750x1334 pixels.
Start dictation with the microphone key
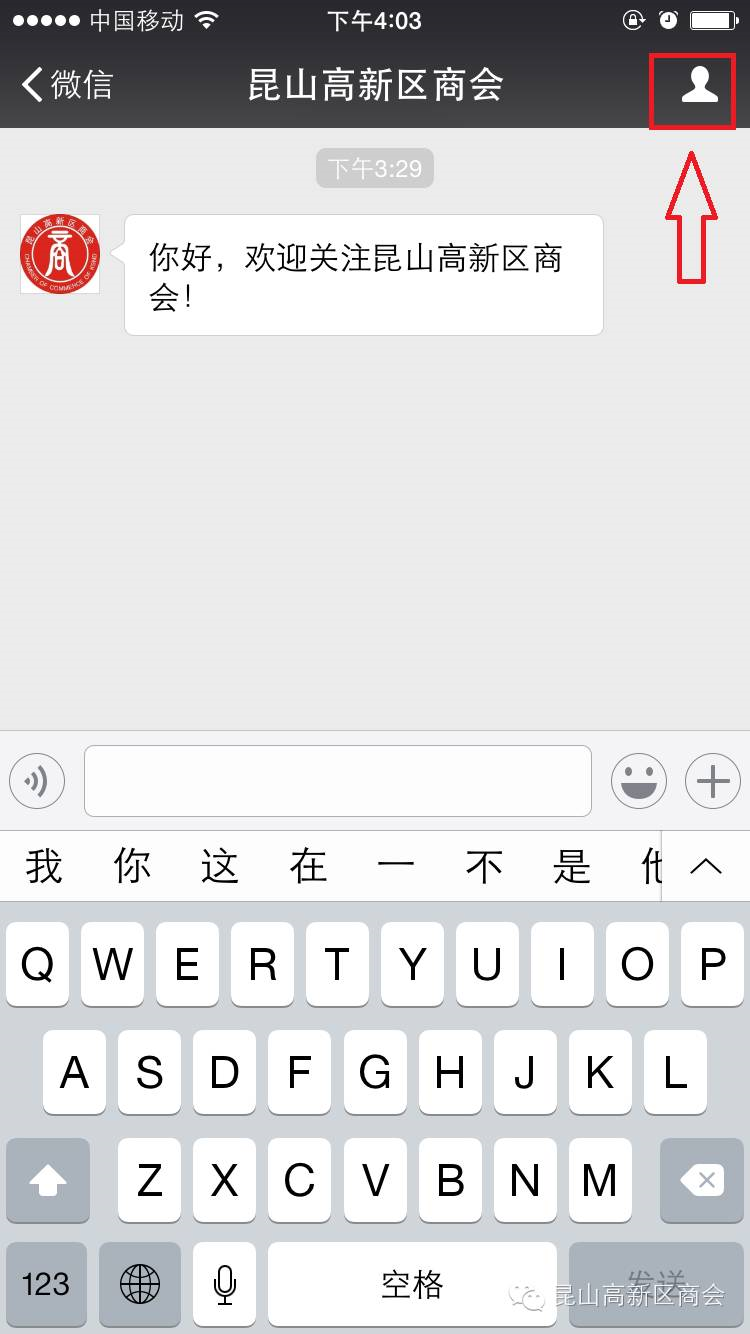(225, 1284)
